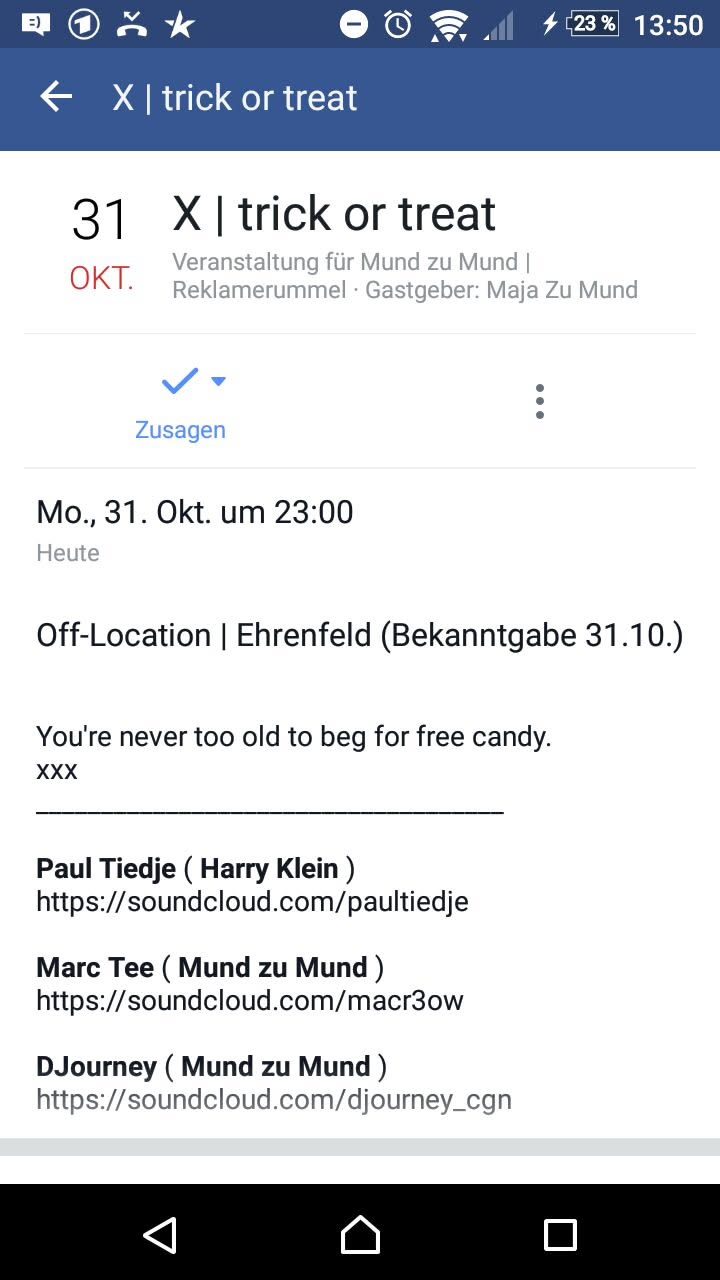
Task: Open the soundcloud.com/macr3ow link
Action: click(250, 1001)
